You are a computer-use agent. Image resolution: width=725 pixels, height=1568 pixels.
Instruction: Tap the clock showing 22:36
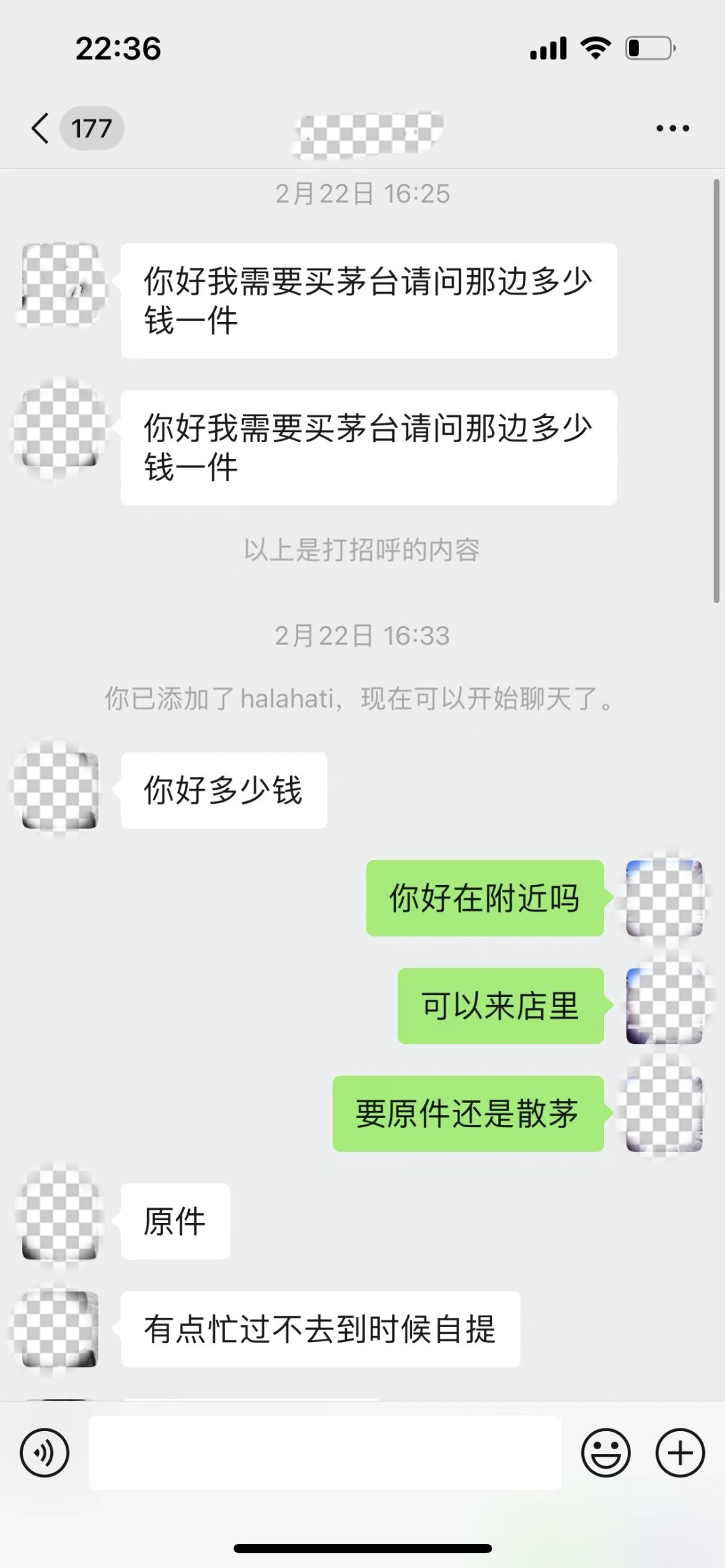tap(119, 47)
